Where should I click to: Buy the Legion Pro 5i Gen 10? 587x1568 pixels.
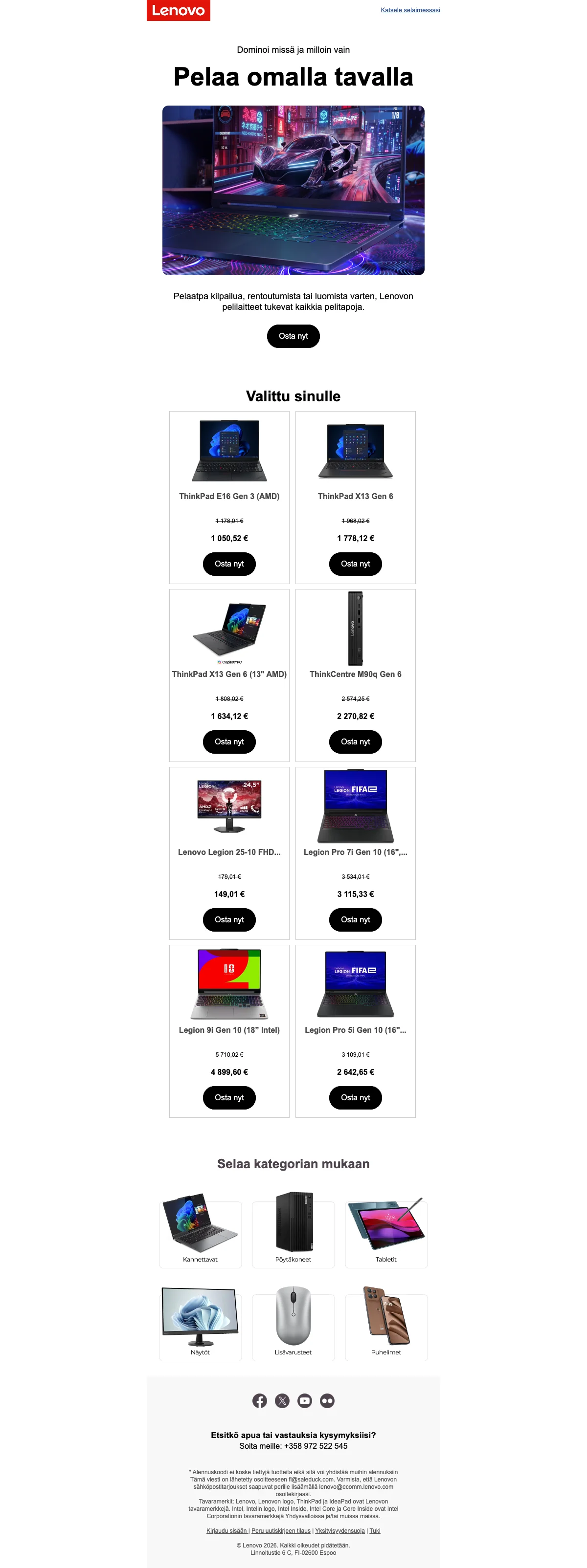[x=355, y=1097]
